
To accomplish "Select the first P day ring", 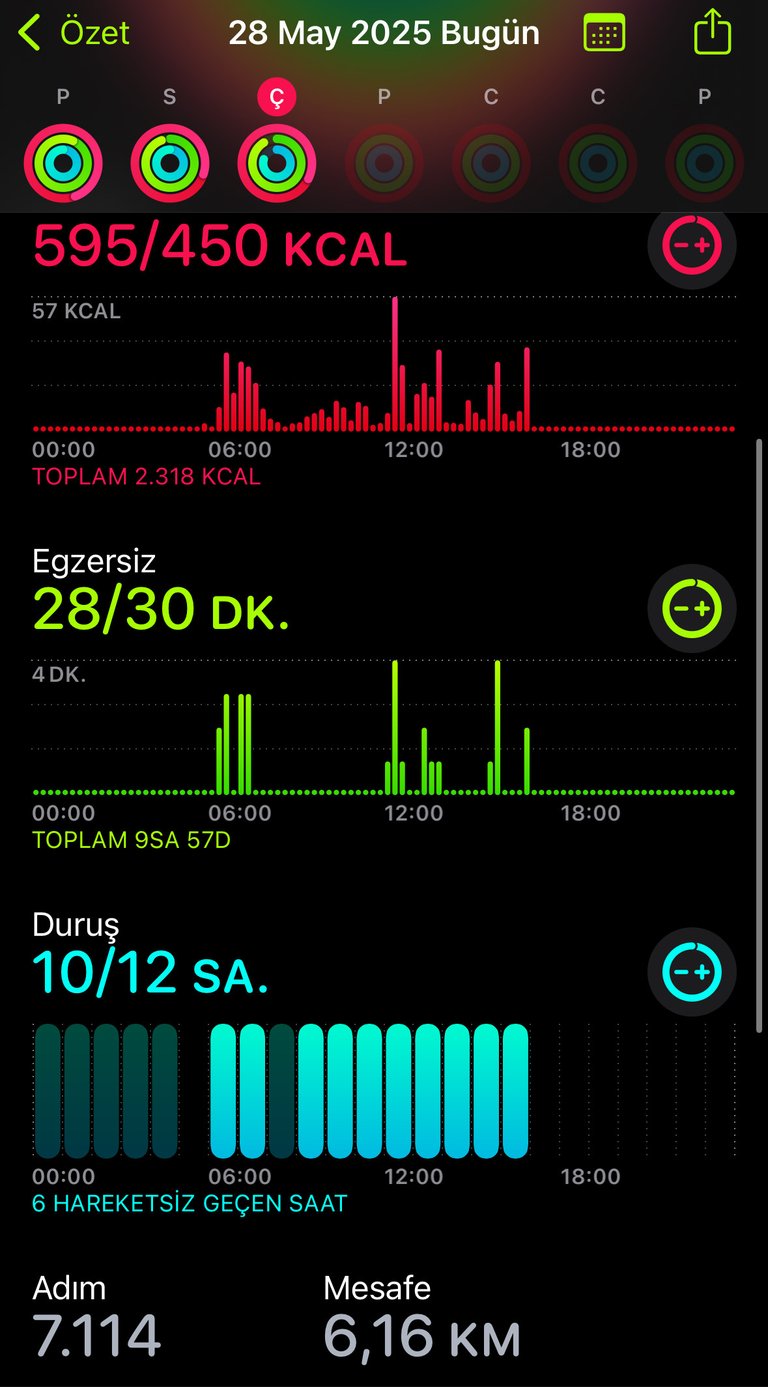I will (x=63, y=162).
